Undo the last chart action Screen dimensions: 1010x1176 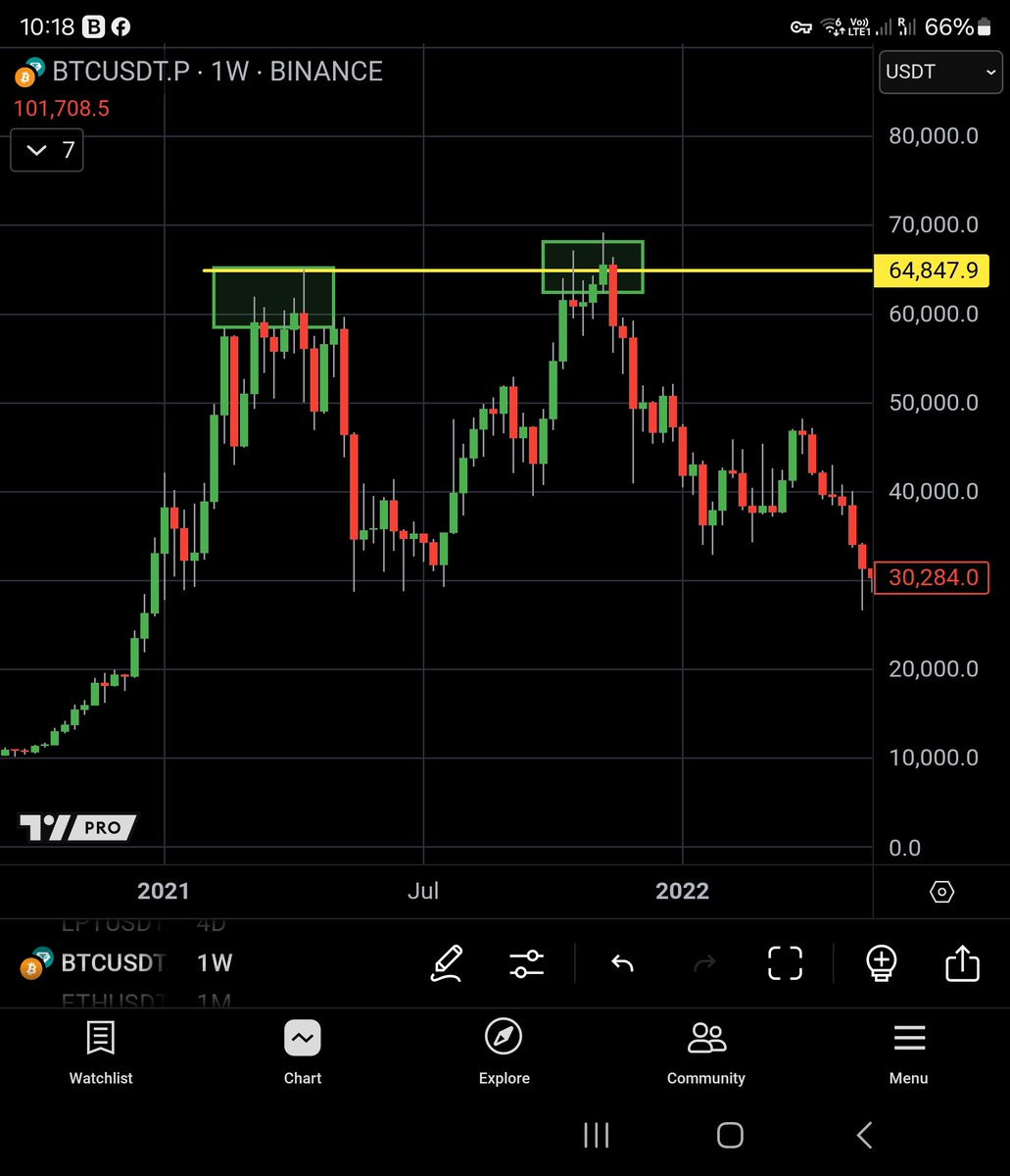pyautogui.click(x=622, y=963)
